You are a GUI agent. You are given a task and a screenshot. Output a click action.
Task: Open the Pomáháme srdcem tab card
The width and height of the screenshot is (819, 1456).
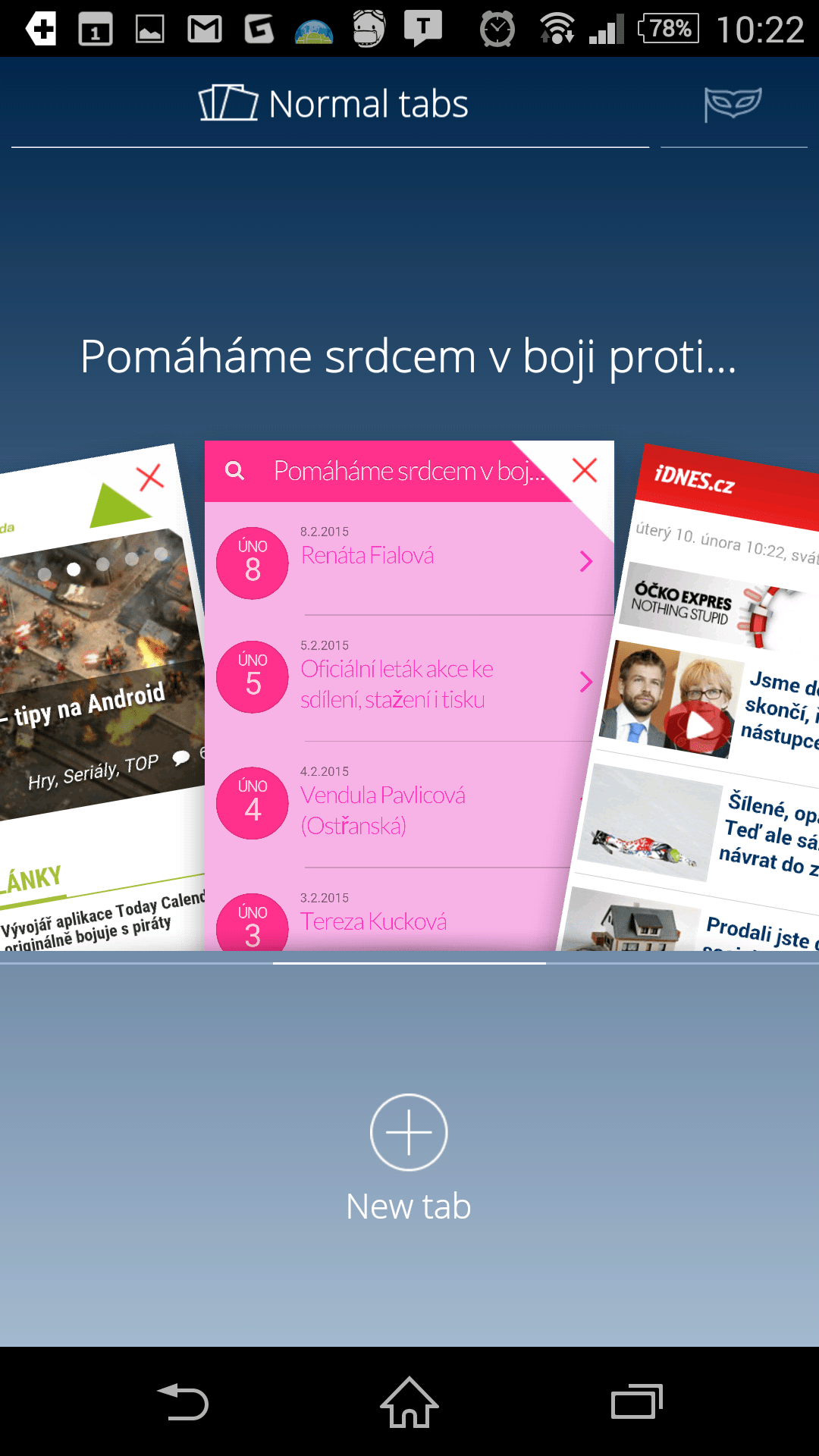point(409,695)
